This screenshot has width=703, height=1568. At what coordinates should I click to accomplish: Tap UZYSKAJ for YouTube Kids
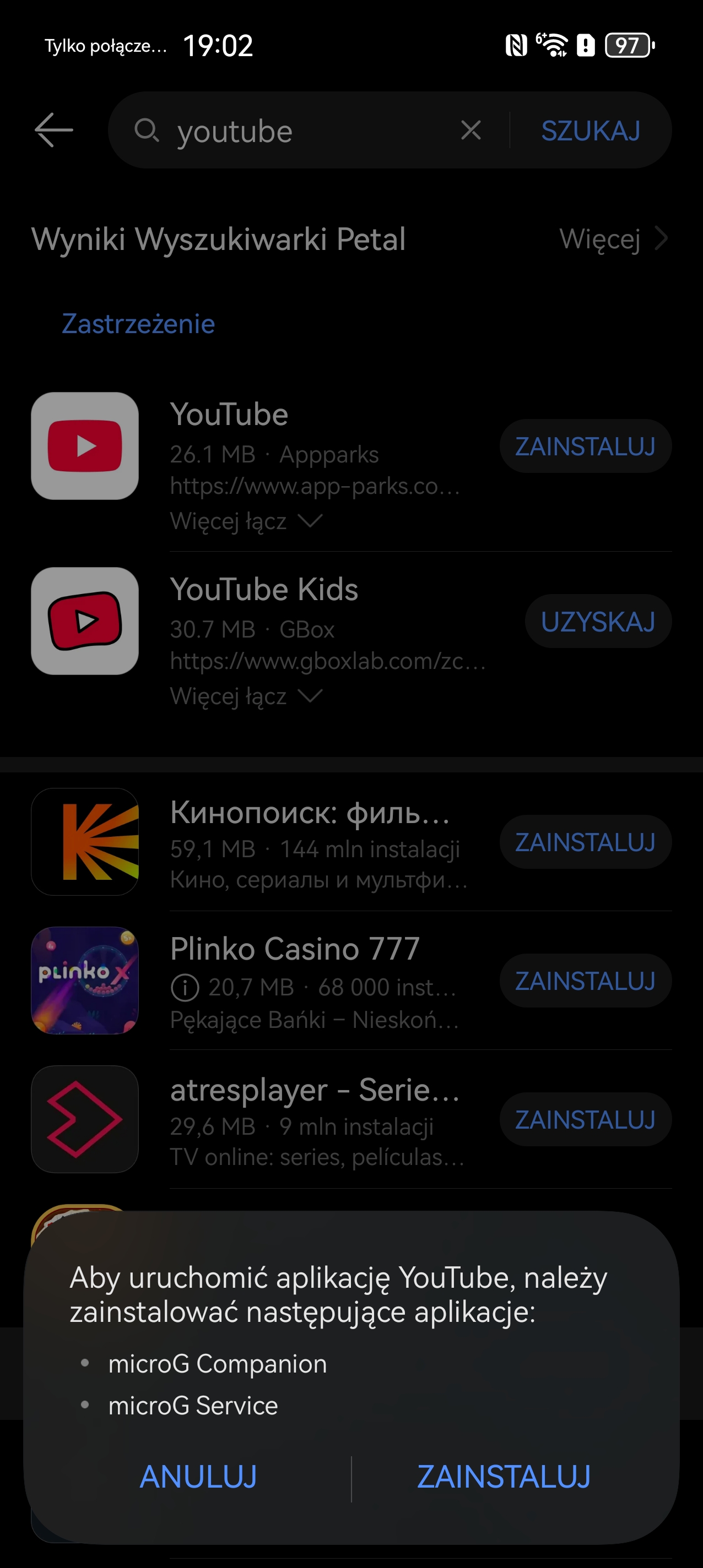[x=597, y=622]
